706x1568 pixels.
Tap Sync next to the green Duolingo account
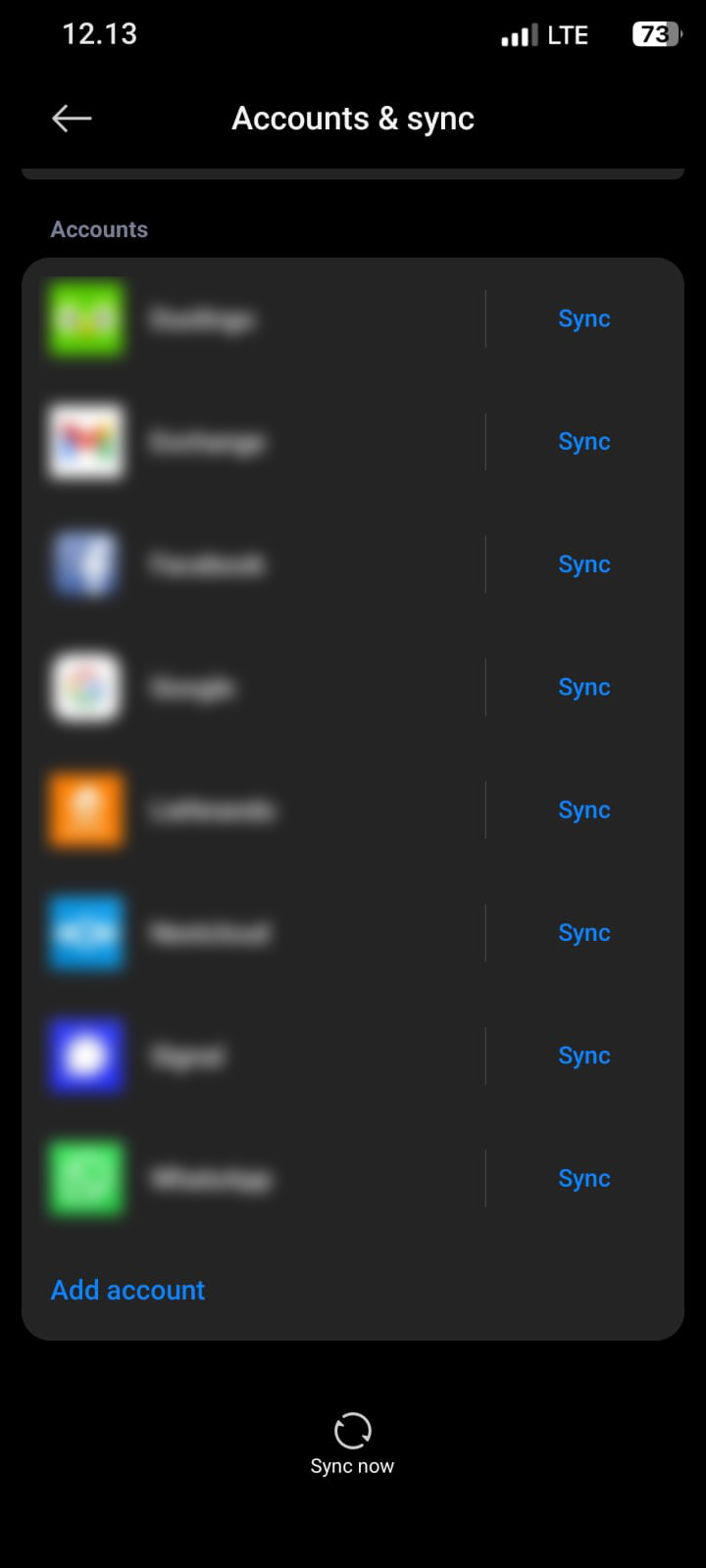[583, 319]
